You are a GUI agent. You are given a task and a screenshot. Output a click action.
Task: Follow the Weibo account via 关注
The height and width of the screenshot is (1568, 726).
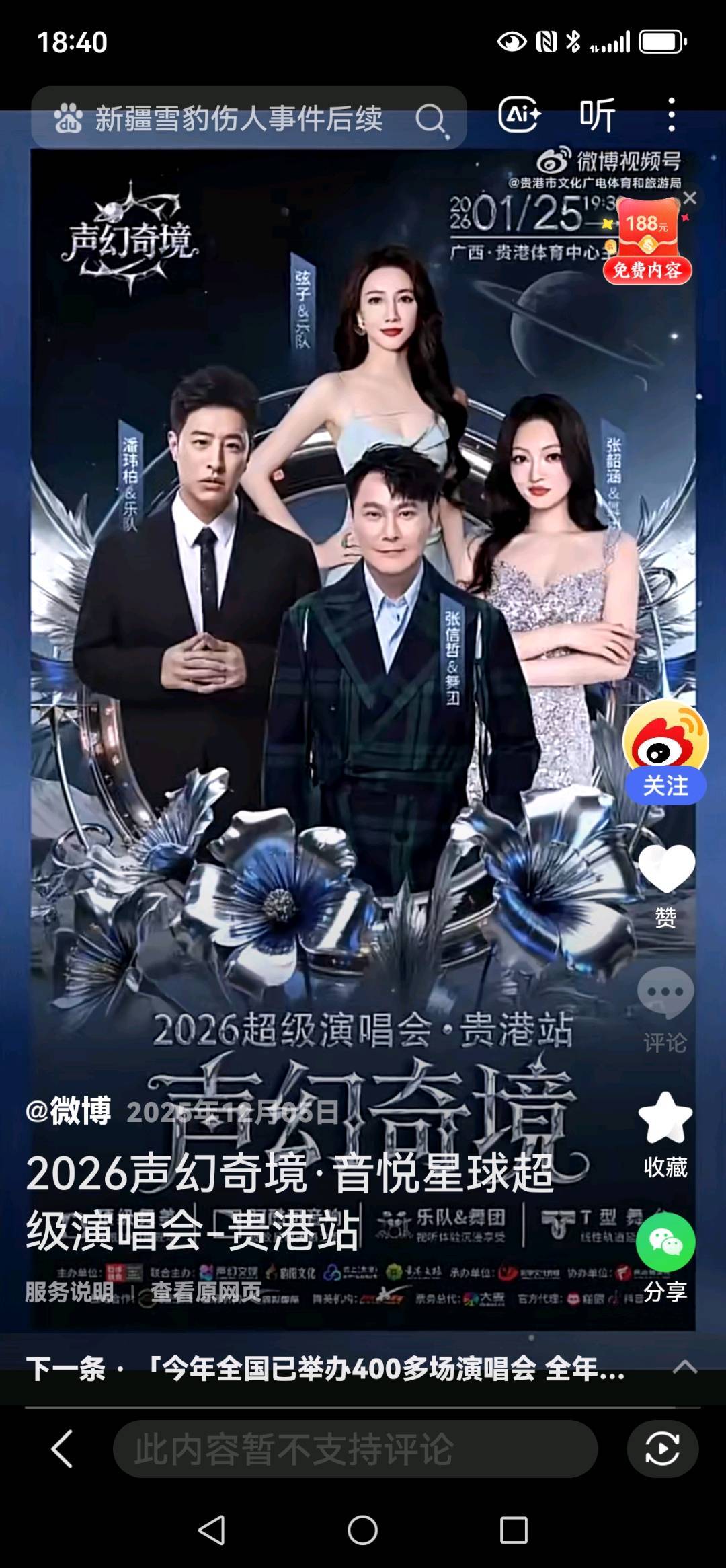tap(665, 786)
